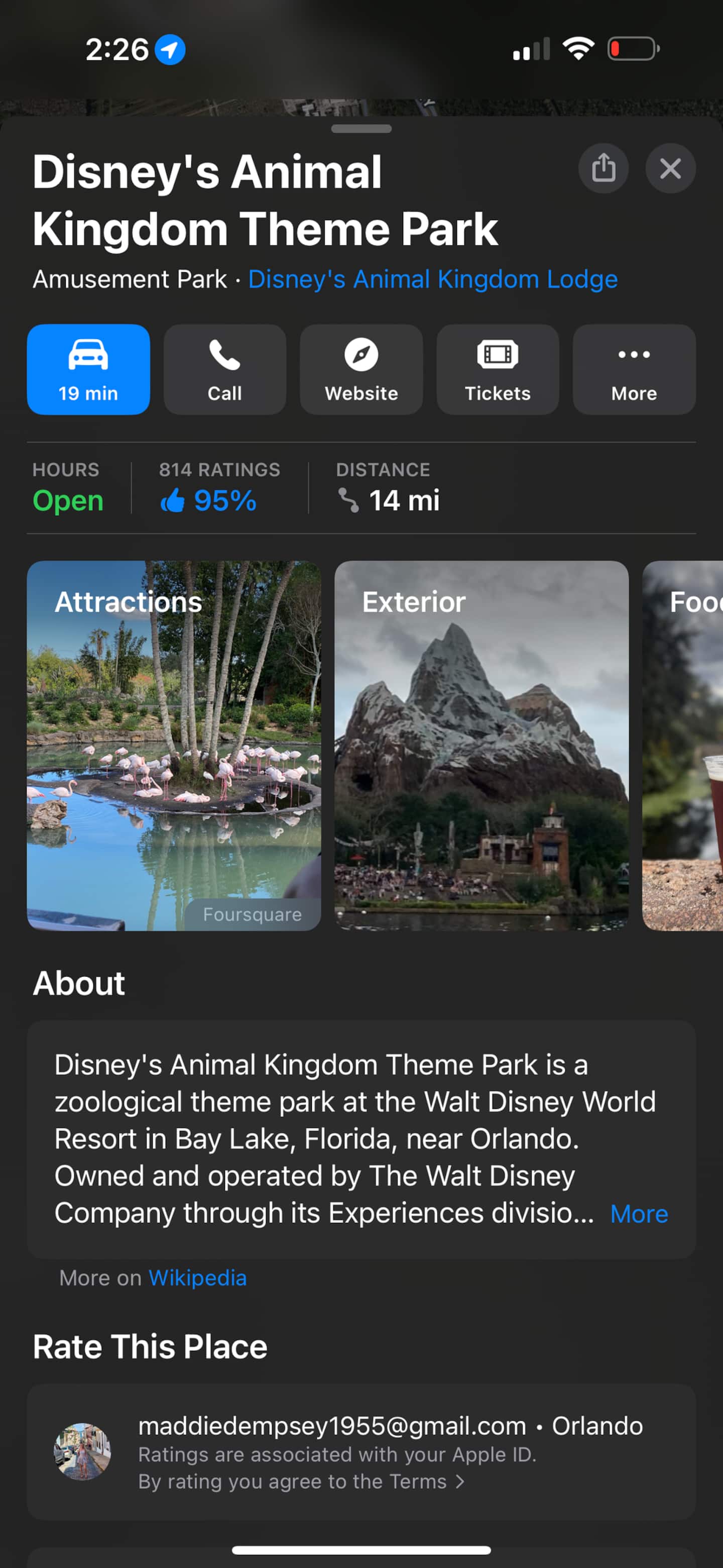Screen dimensions: 723x1568
Task: Close the place card
Action: click(x=670, y=168)
